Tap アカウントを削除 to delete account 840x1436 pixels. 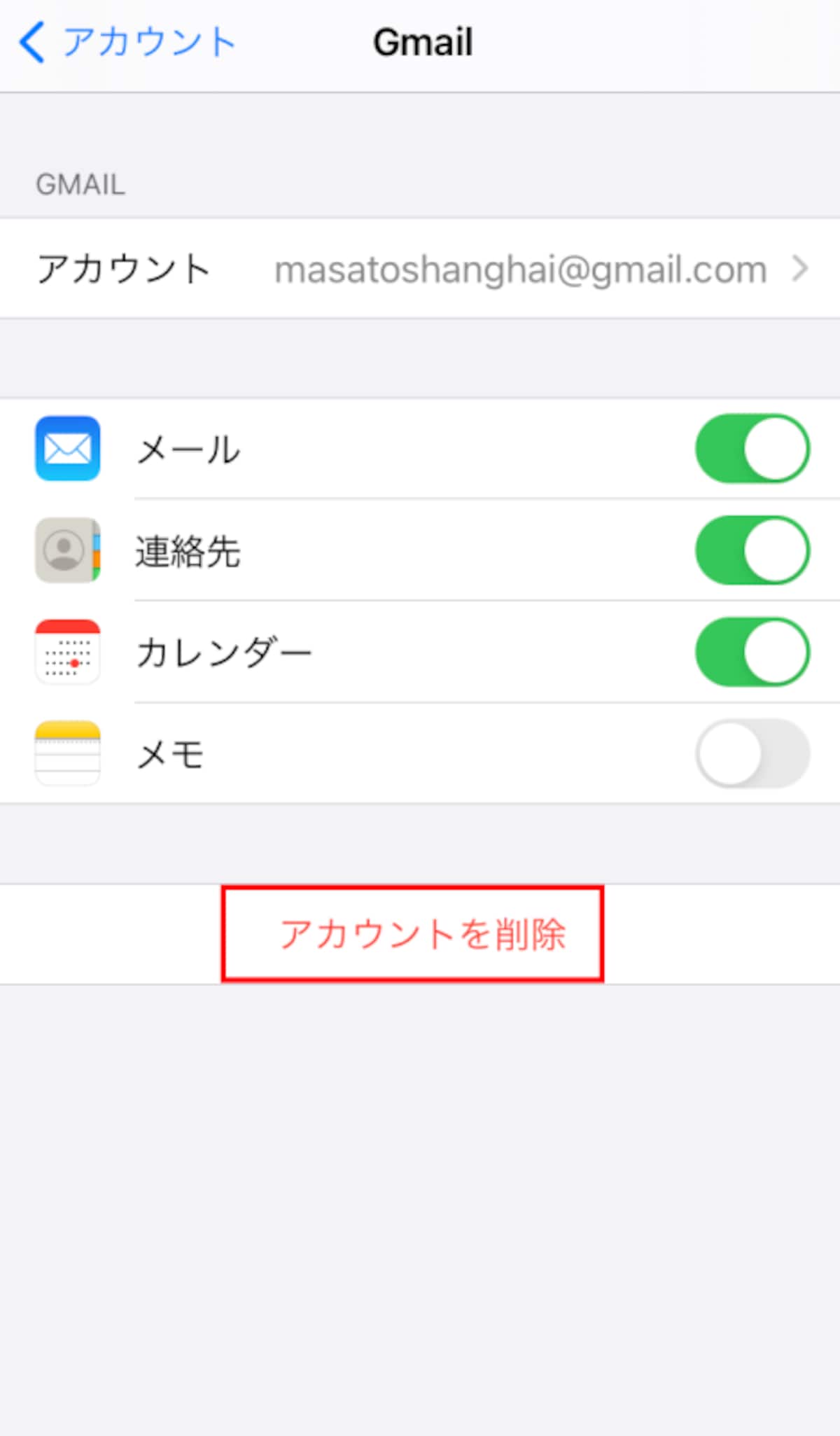pyautogui.click(x=422, y=934)
